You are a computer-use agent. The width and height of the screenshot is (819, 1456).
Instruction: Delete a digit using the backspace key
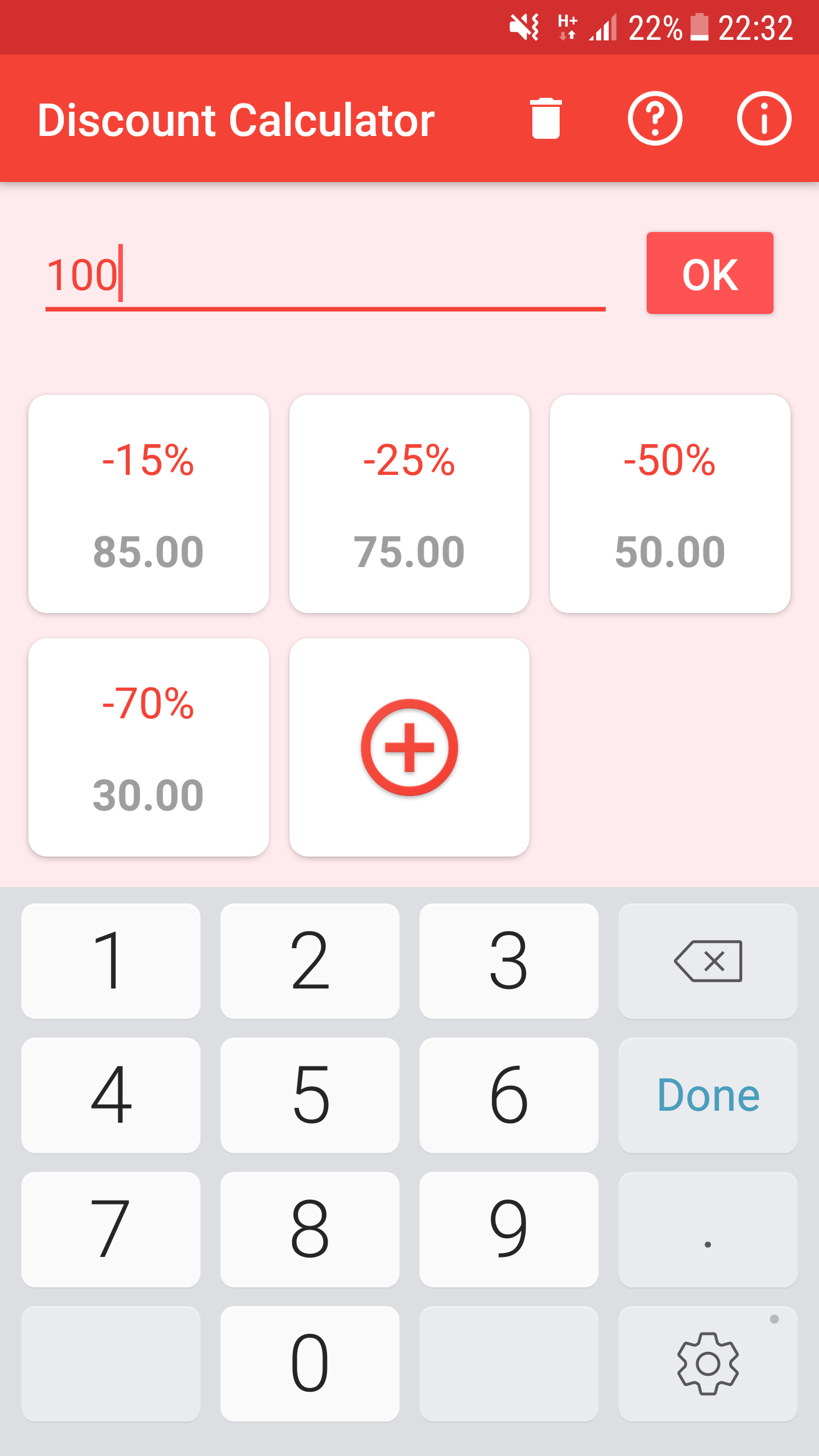(x=707, y=961)
